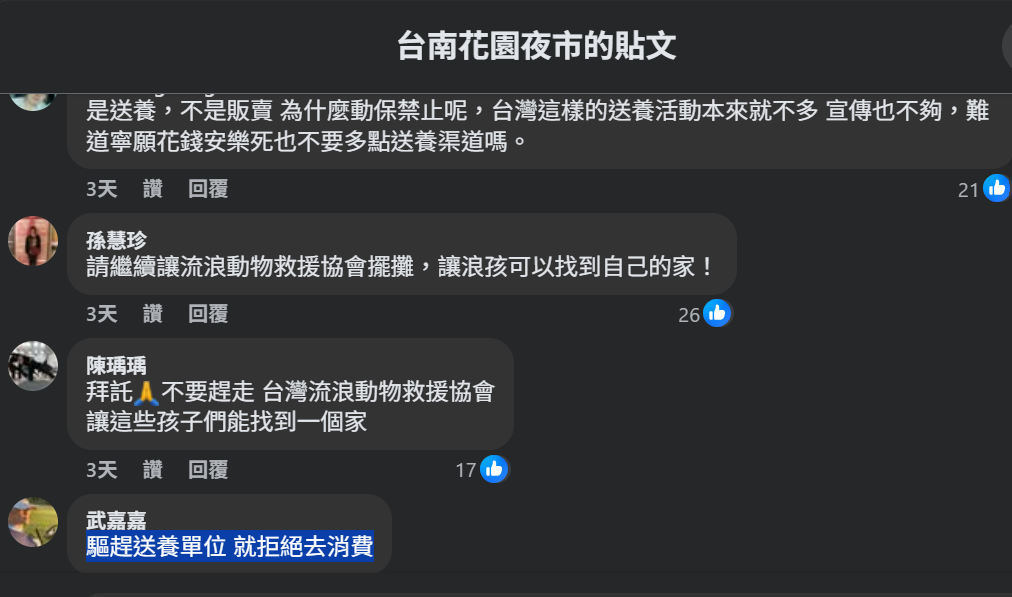Reply to 陳瑀瑀's comment
Viewport: 1012px width, 597px height.
point(208,469)
